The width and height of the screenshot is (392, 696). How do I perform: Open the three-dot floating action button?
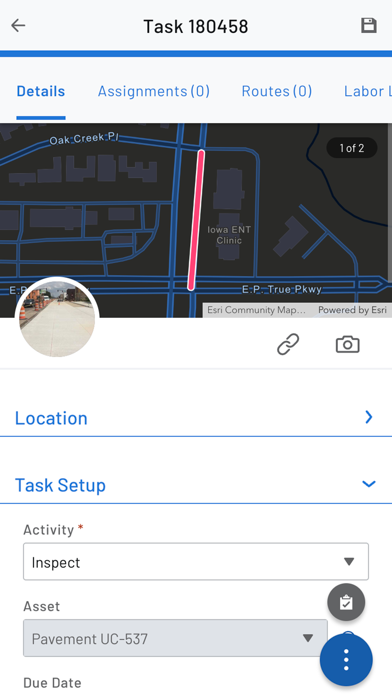[346, 660]
